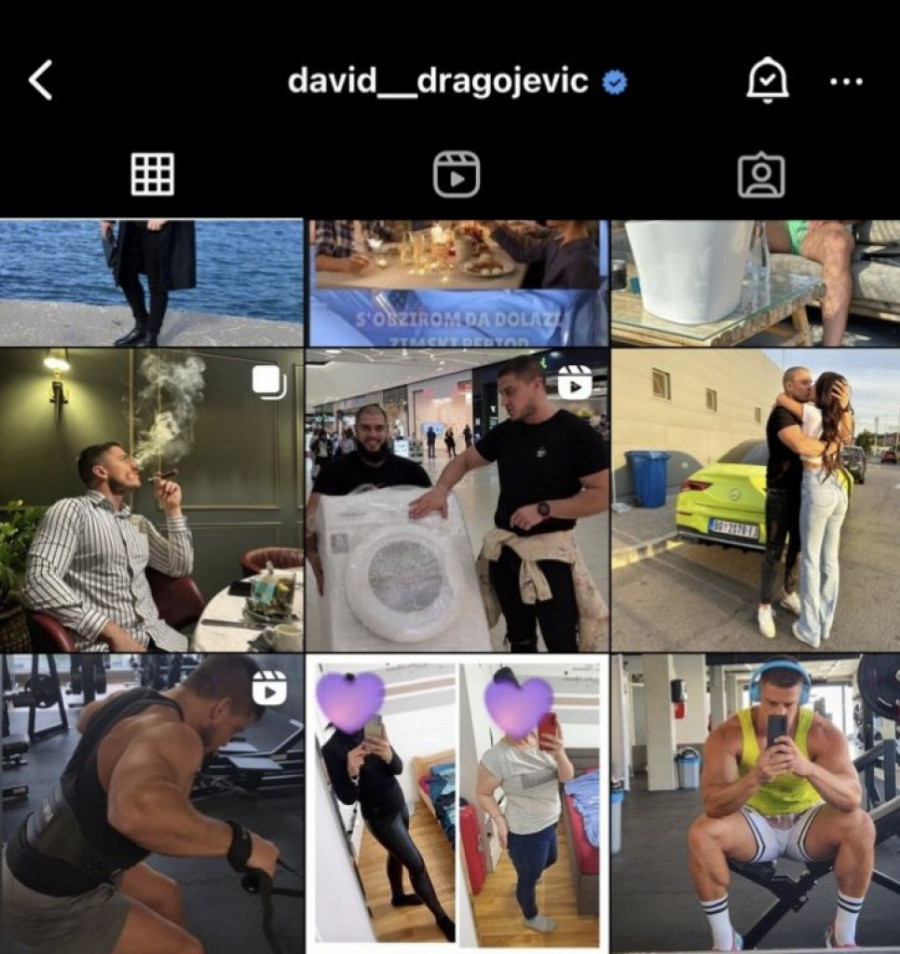Screen dimensions: 900x954
Task: Open the mirror selfies with purple hearts post
Action: pos(457,803)
